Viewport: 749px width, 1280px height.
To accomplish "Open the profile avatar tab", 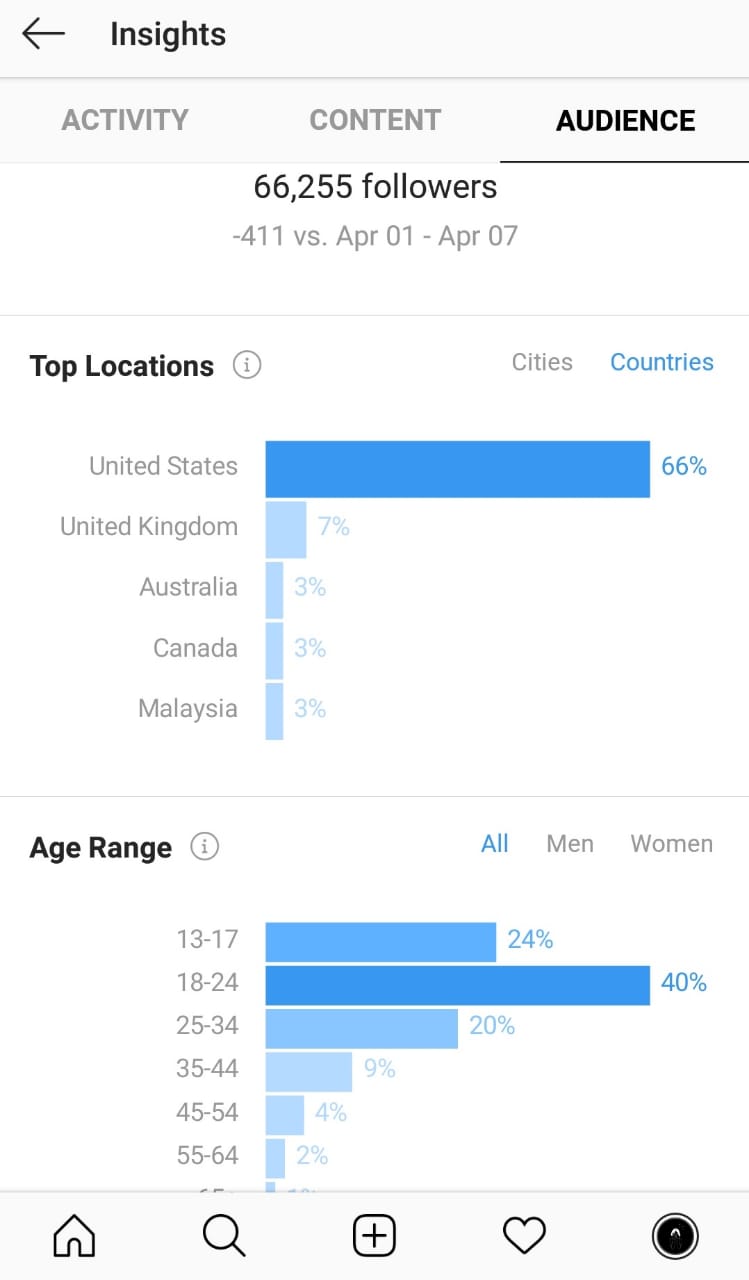I will click(675, 1236).
